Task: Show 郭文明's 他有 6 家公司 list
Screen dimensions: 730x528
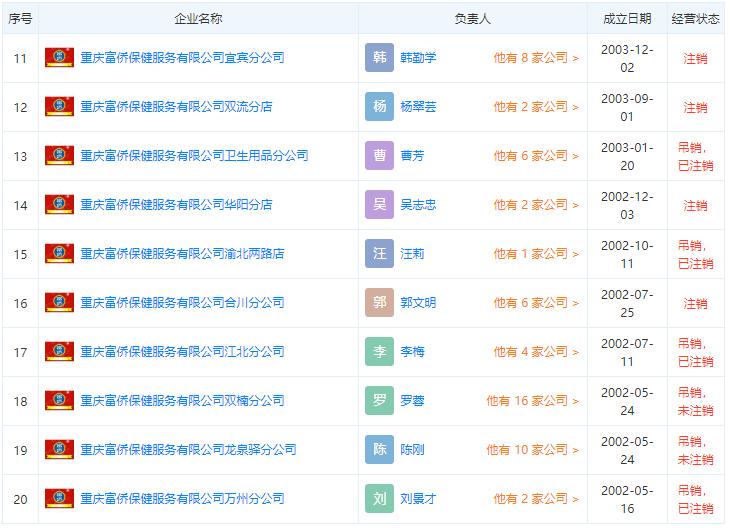Action: 536,303
